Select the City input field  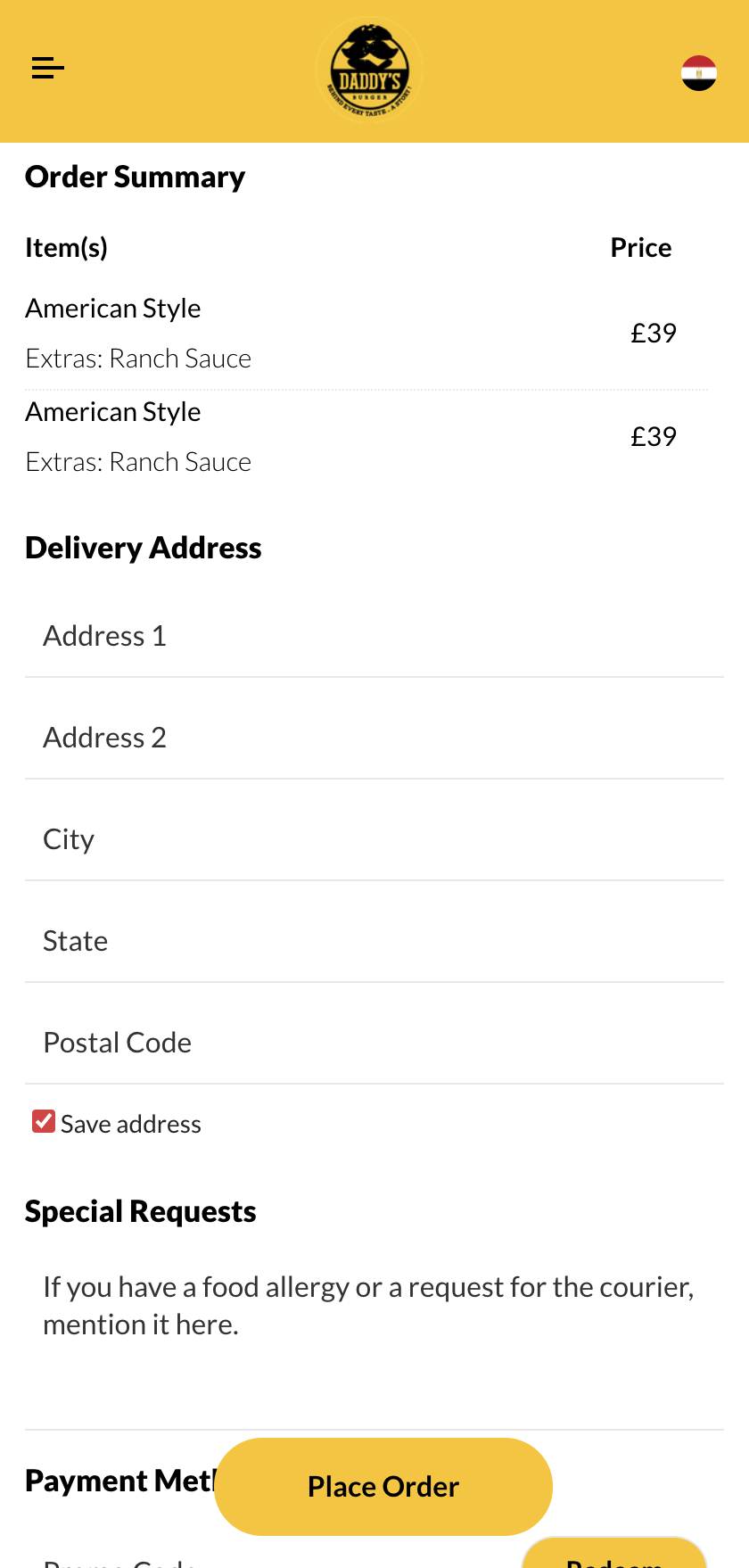click(374, 839)
